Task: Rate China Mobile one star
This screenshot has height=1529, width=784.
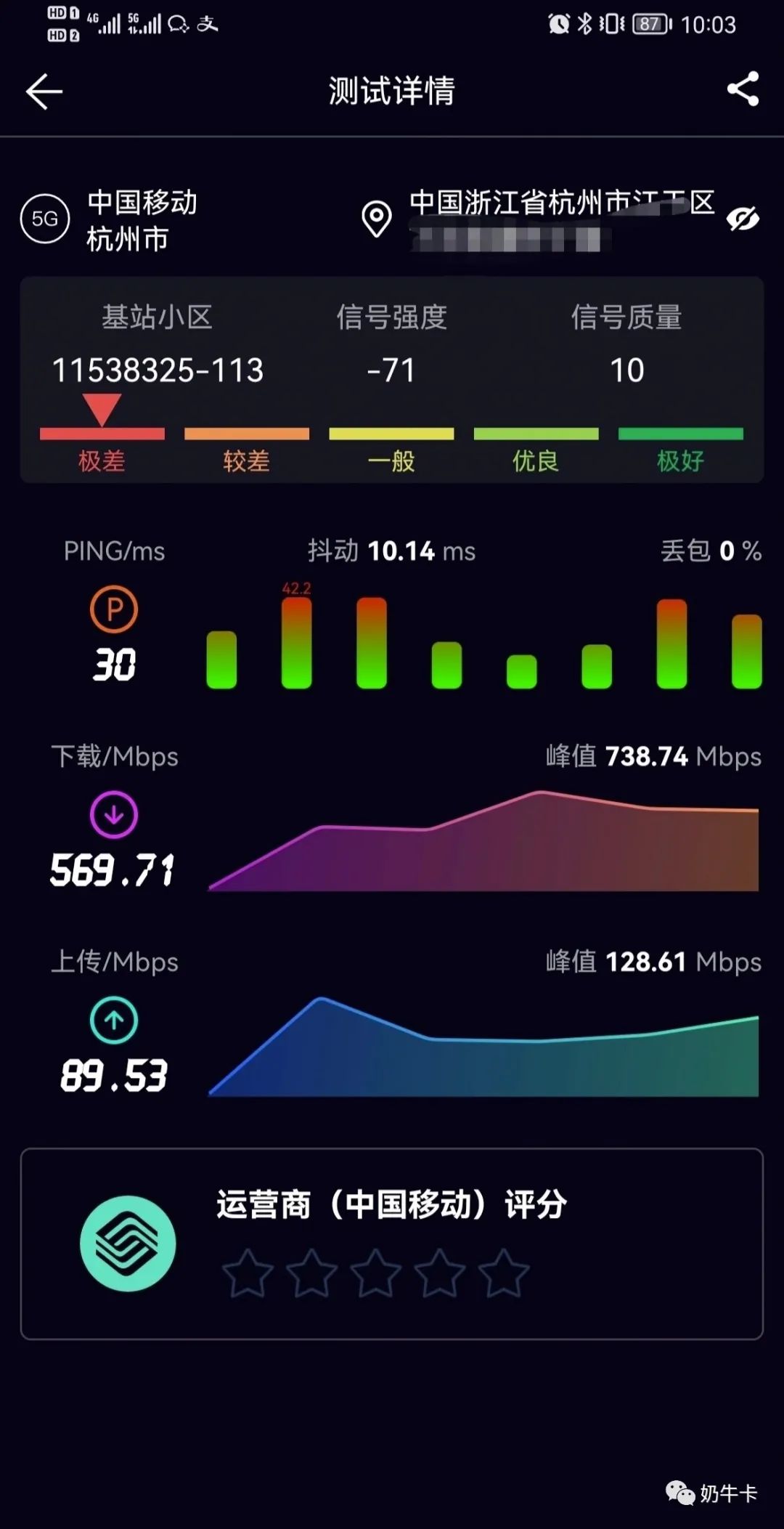Action: point(248,1273)
